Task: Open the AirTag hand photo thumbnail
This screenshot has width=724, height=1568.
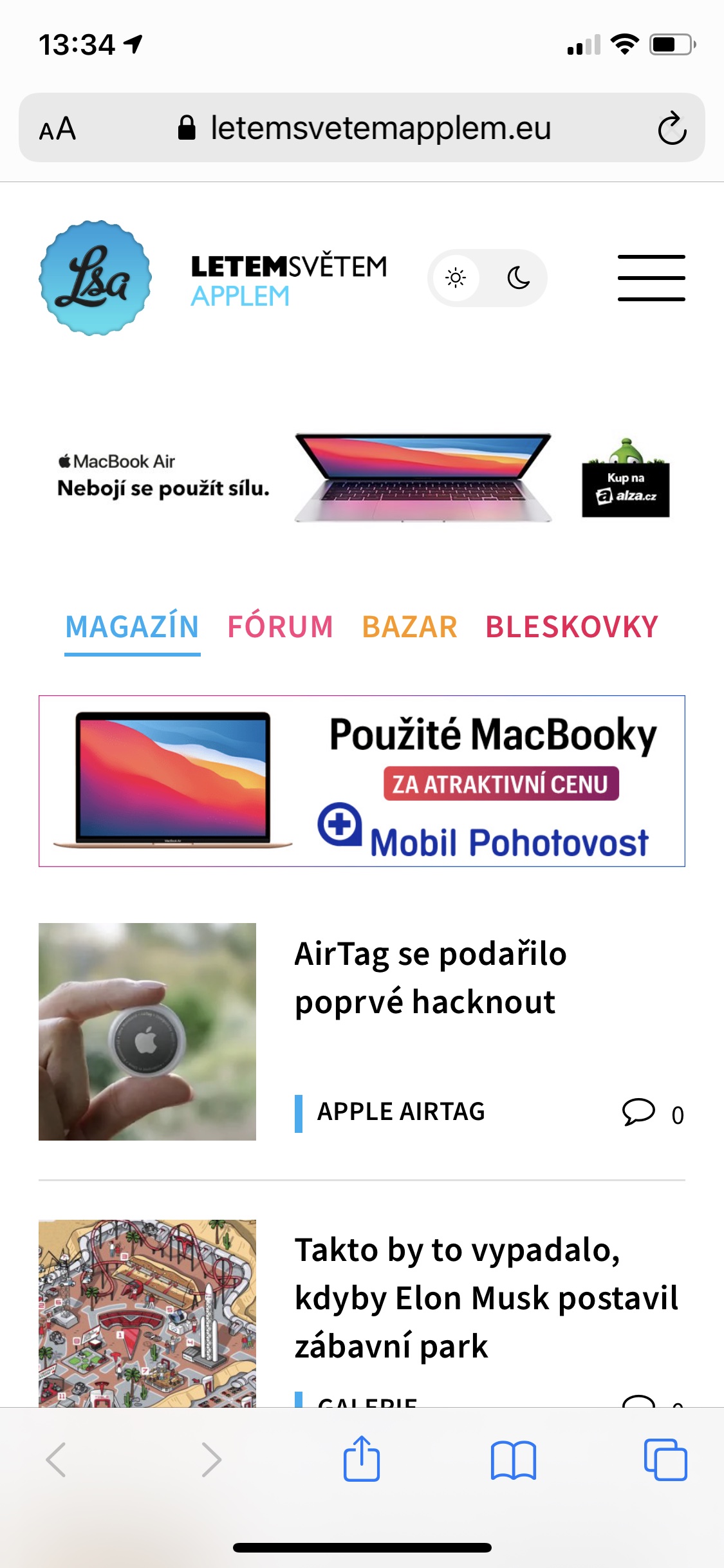Action: pos(147,1031)
